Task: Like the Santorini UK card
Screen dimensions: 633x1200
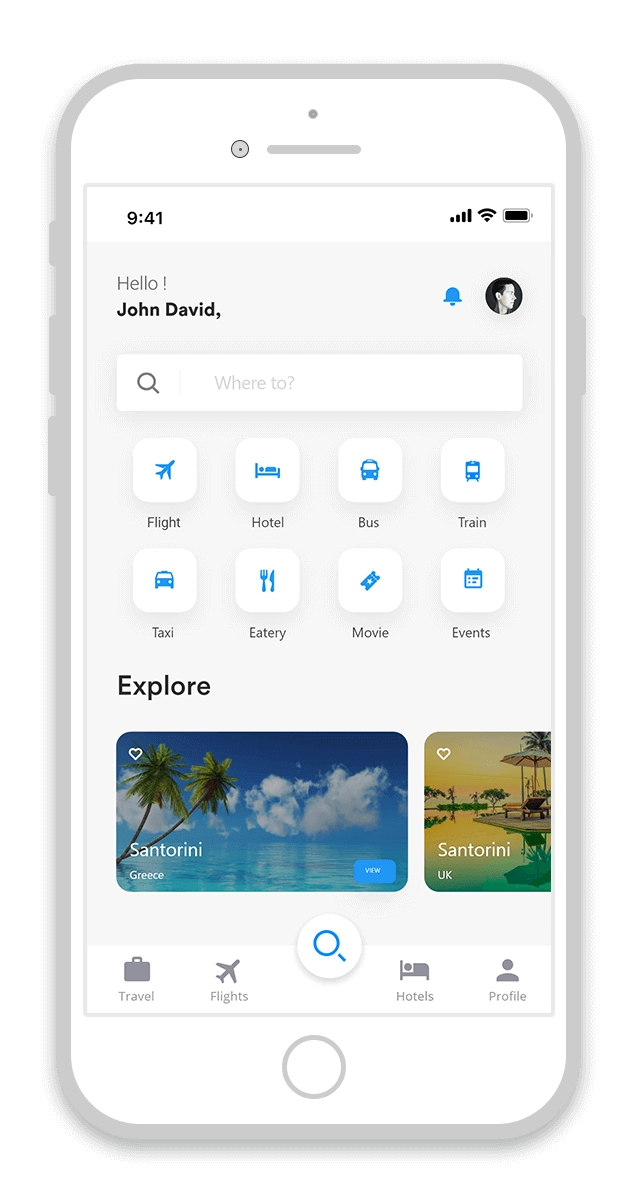Action: pyautogui.click(x=444, y=754)
